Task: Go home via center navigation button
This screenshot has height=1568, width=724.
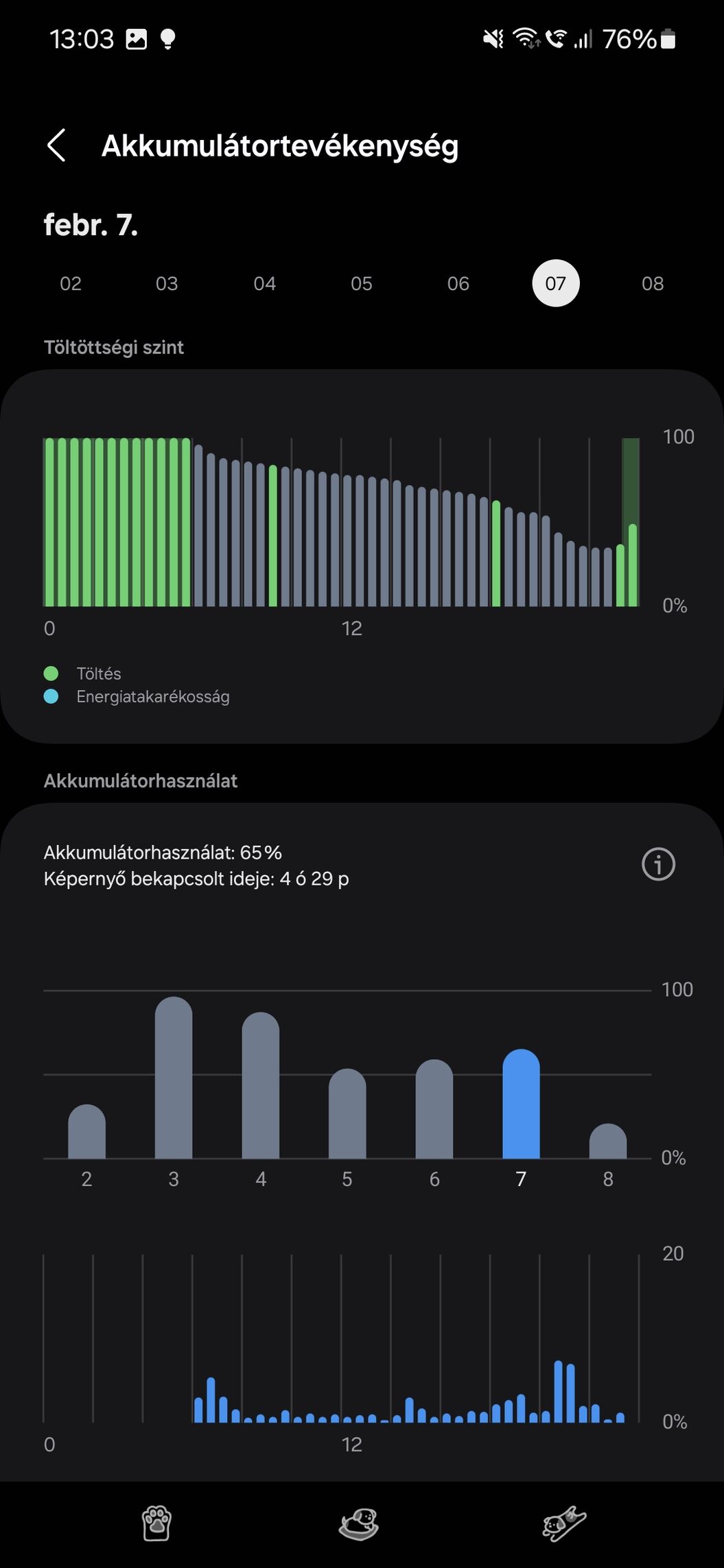Action: pos(359,1524)
